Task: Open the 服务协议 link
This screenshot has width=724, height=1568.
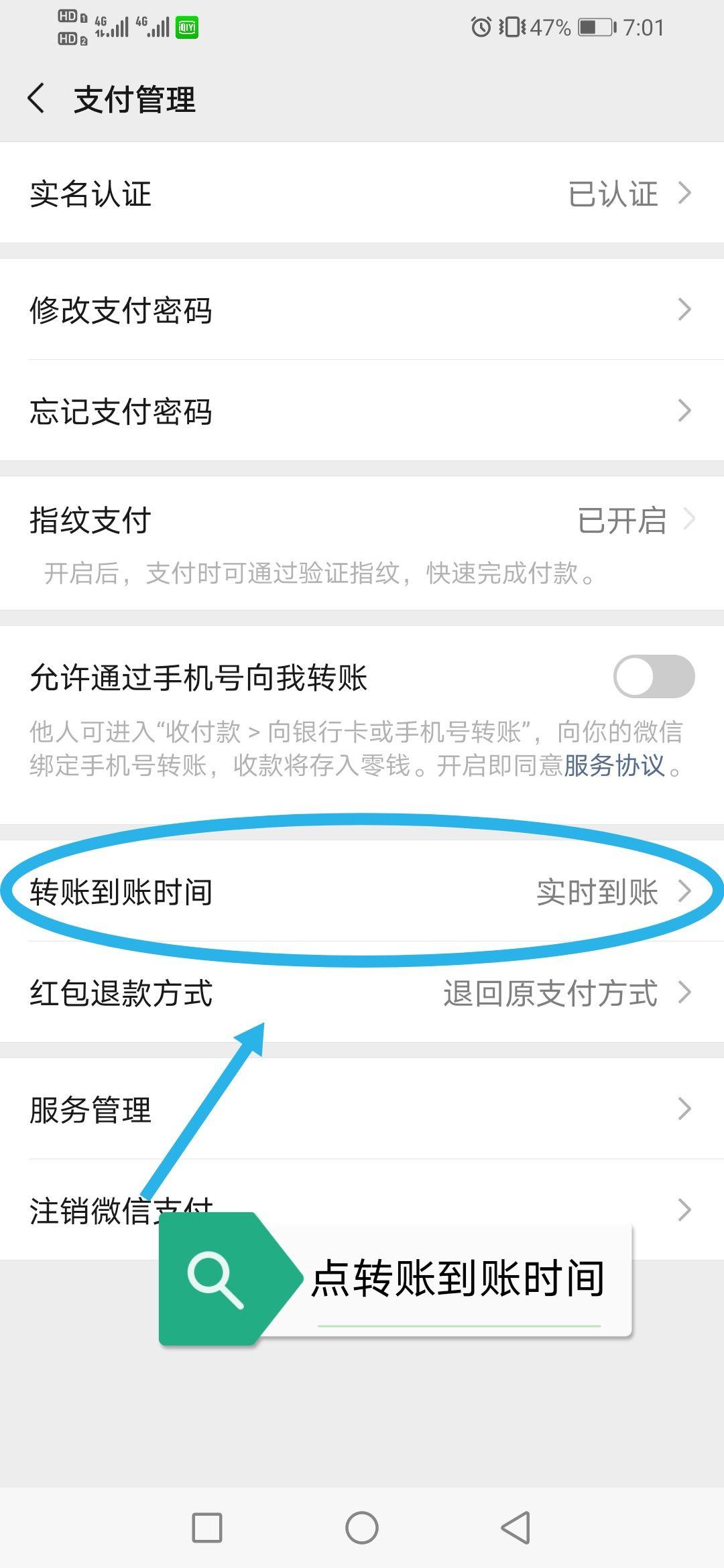Action: coord(613,765)
